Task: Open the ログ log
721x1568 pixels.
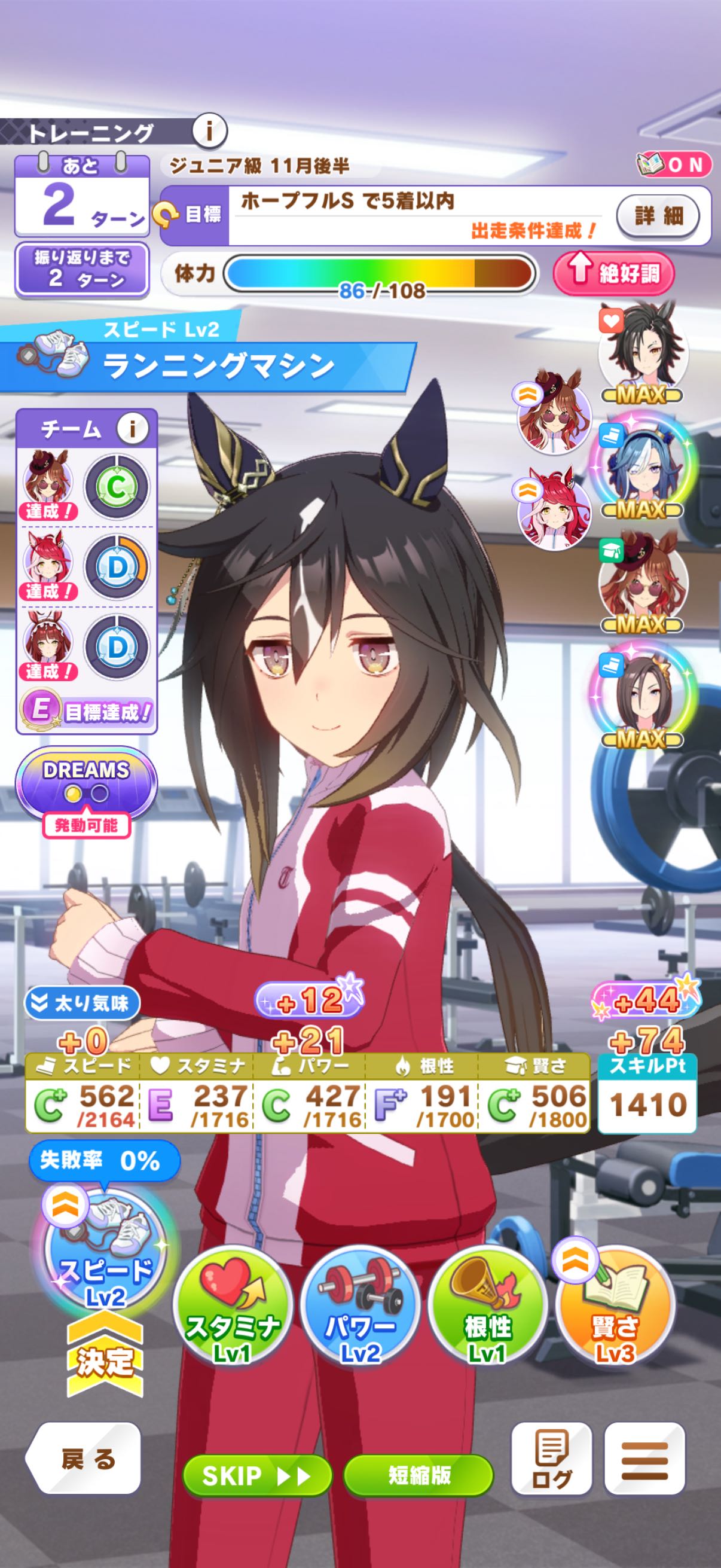Action: [x=551, y=1460]
